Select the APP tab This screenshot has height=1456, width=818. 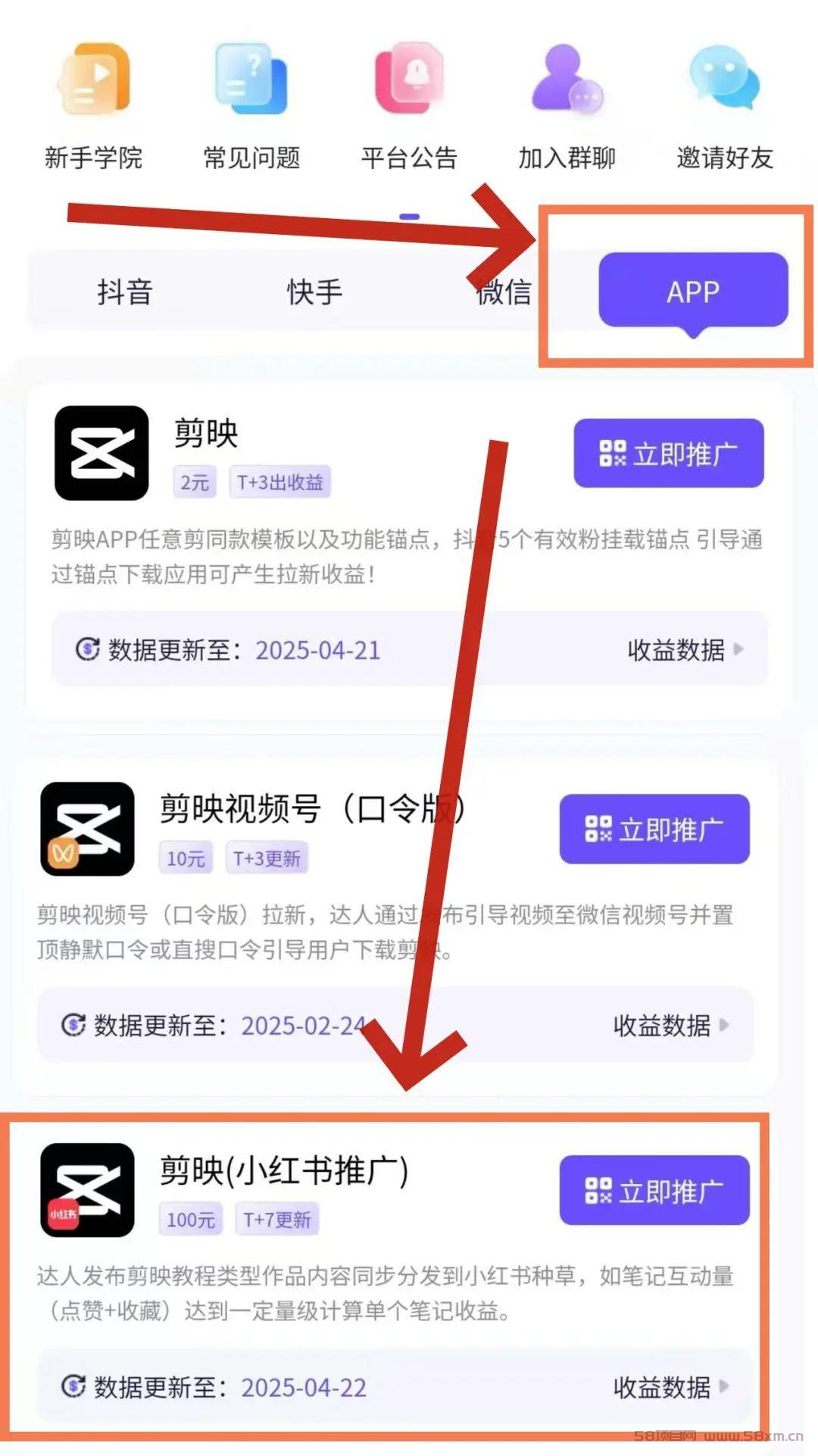(693, 291)
